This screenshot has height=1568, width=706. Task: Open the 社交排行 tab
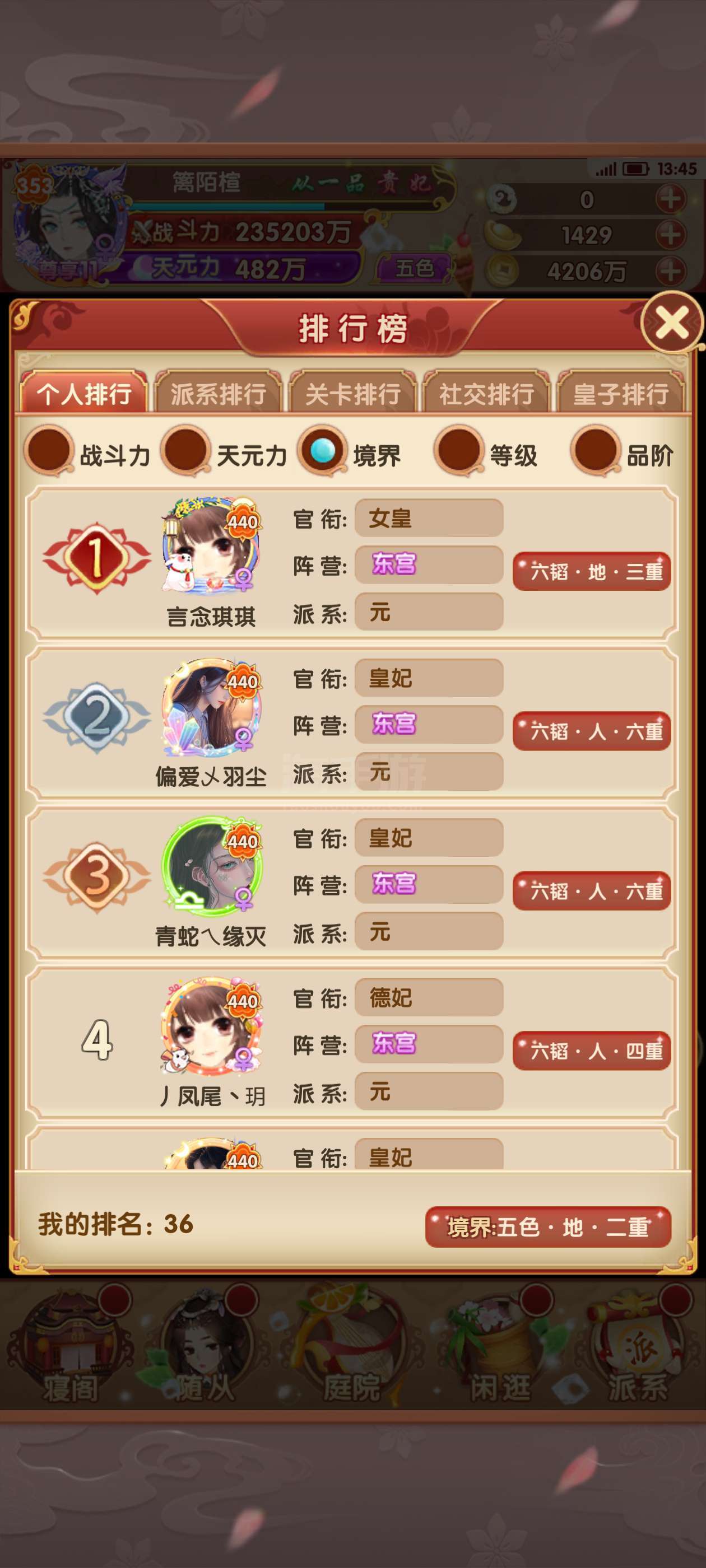487,393
